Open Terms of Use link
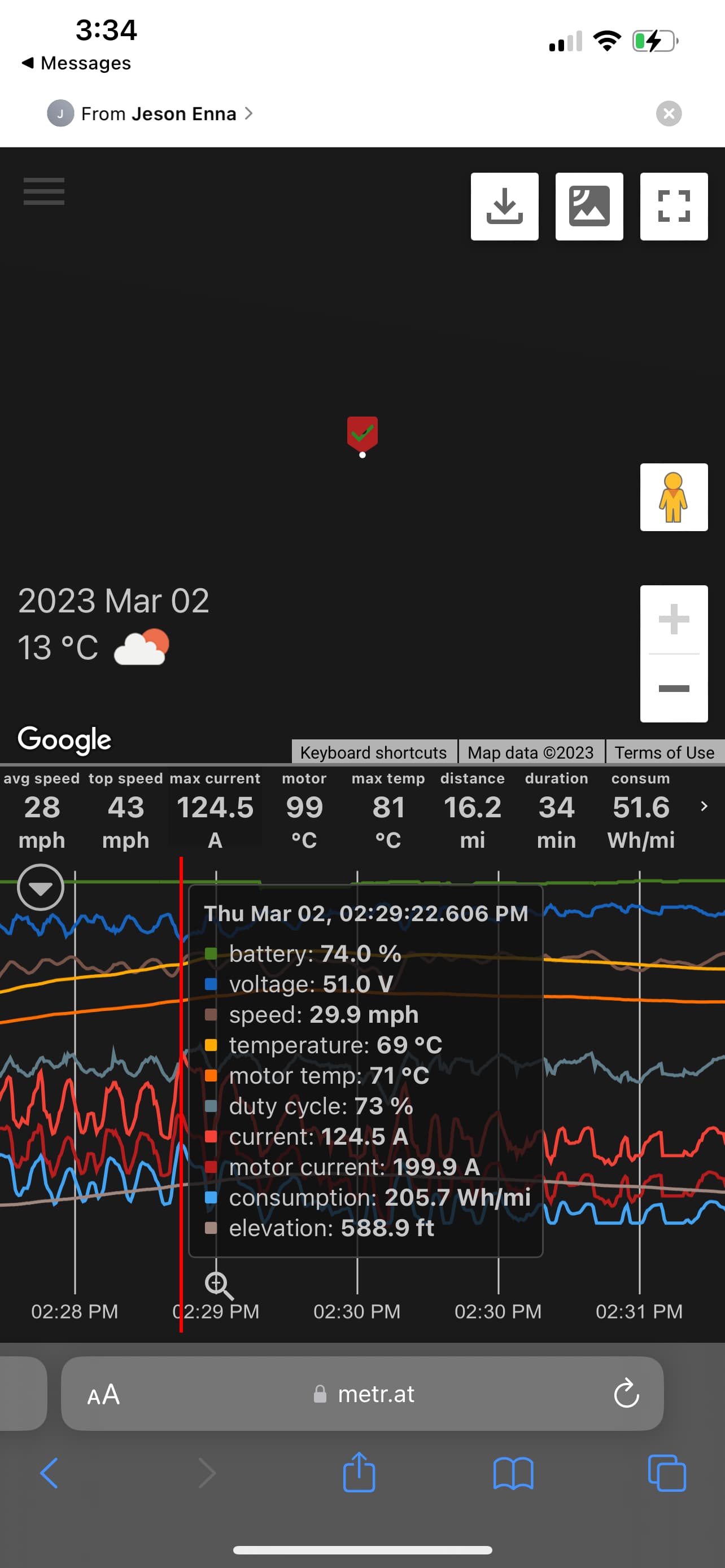 [664, 752]
